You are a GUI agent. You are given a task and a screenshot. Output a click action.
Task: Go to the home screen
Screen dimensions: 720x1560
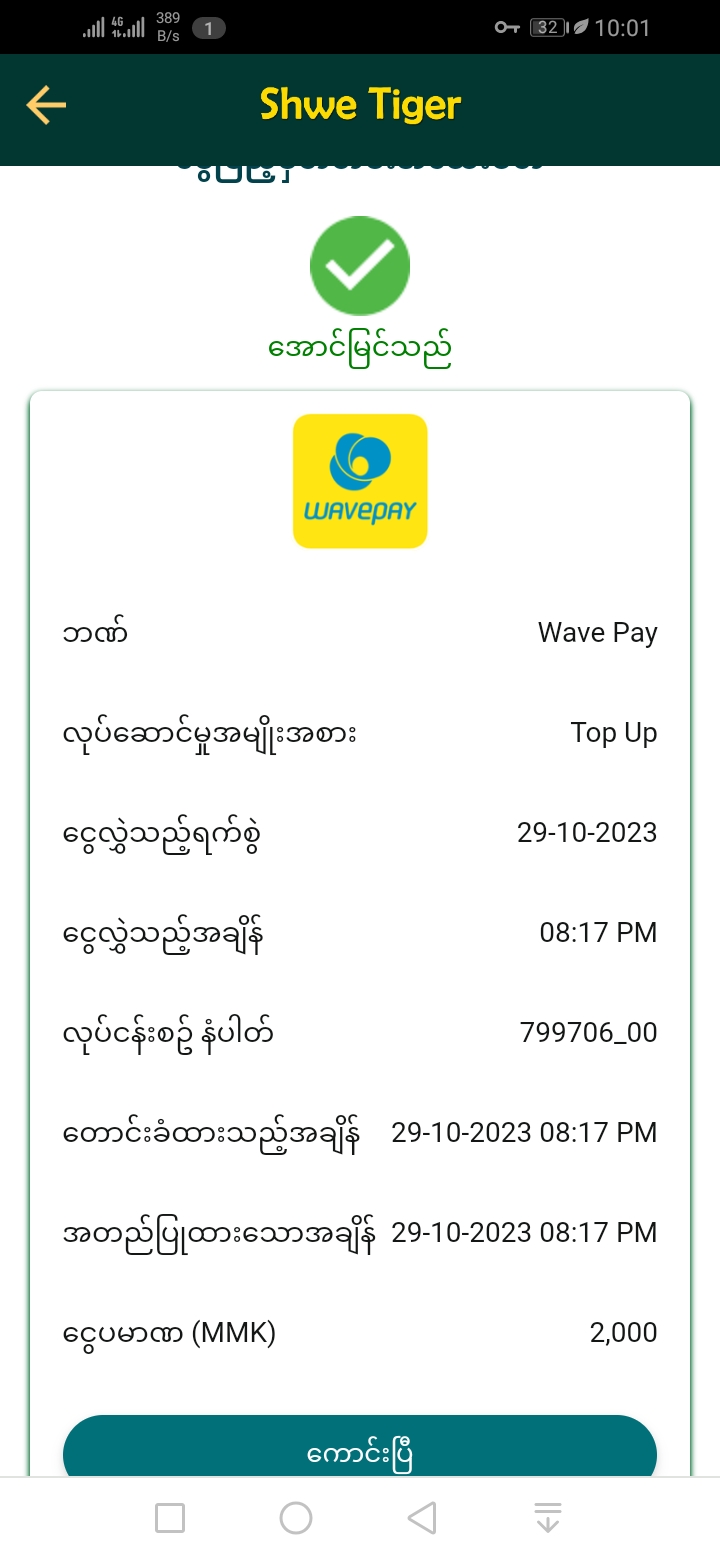click(296, 1518)
